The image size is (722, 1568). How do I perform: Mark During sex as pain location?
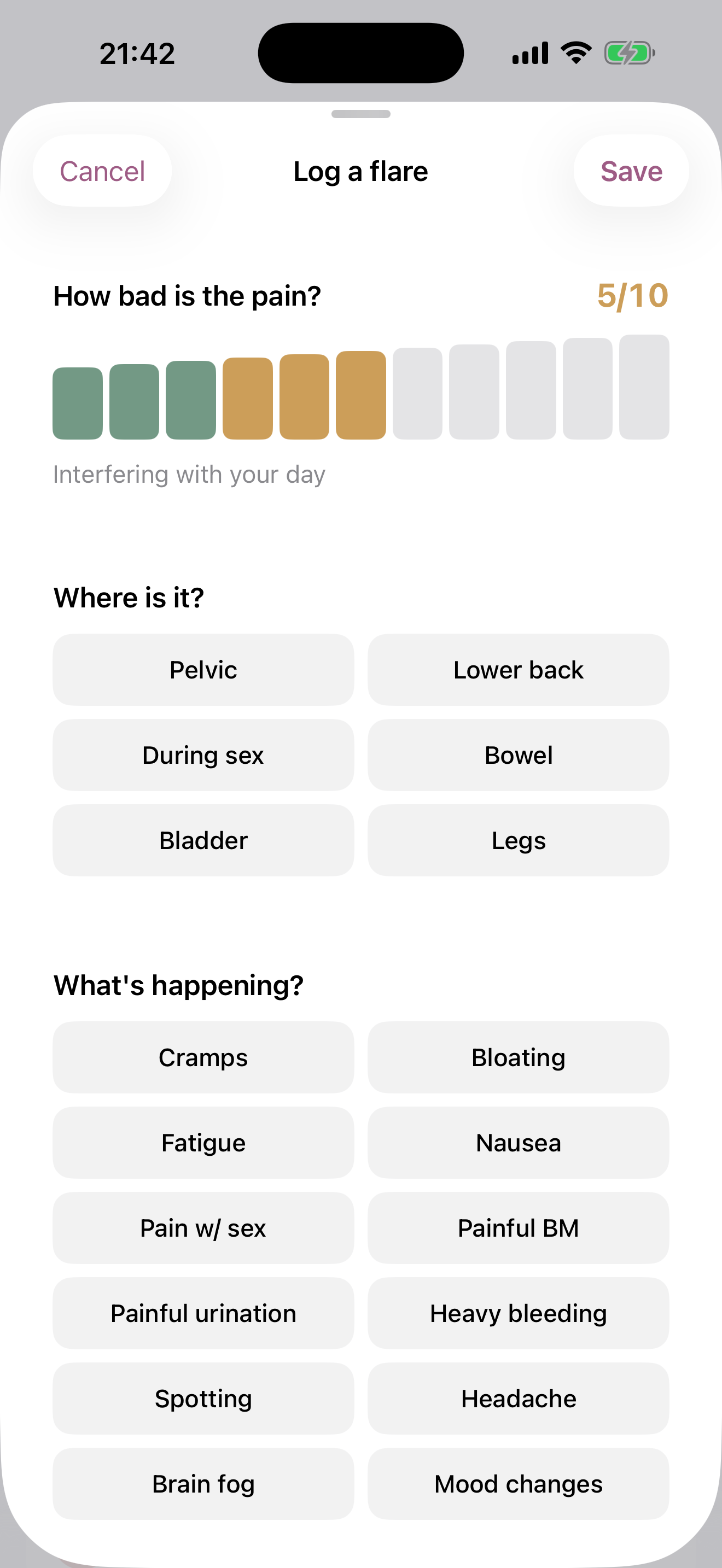point(203,755)
